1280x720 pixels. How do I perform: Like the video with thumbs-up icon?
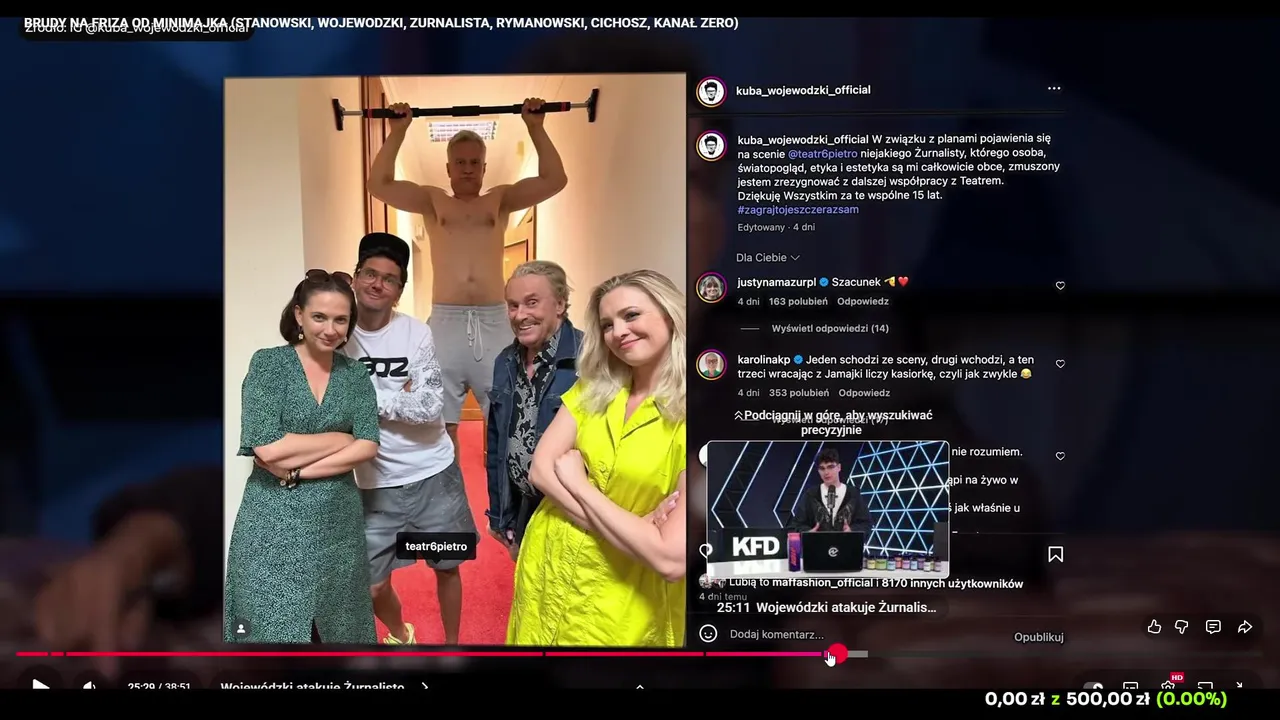1154,627
